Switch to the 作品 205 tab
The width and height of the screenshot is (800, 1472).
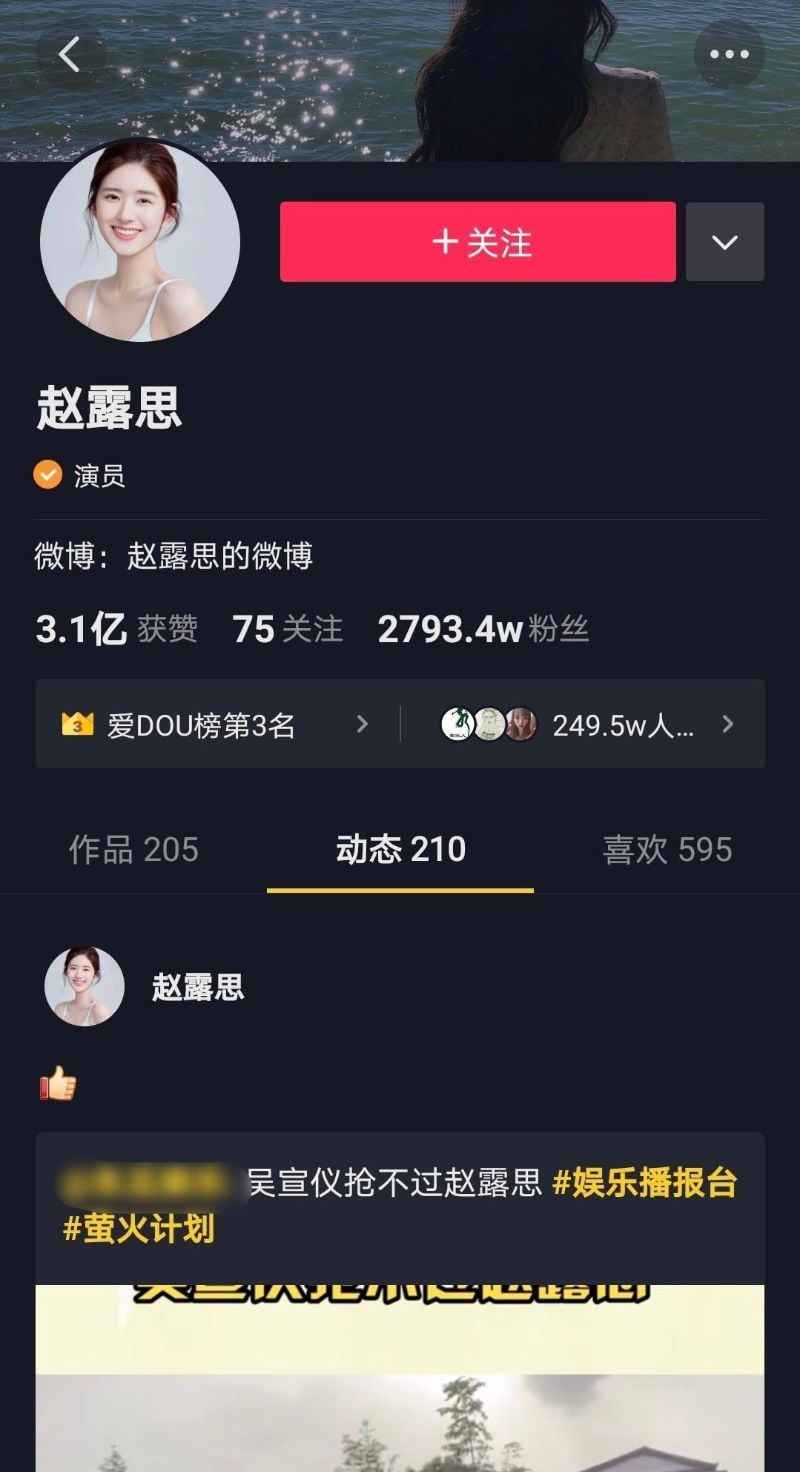point(133,850)
